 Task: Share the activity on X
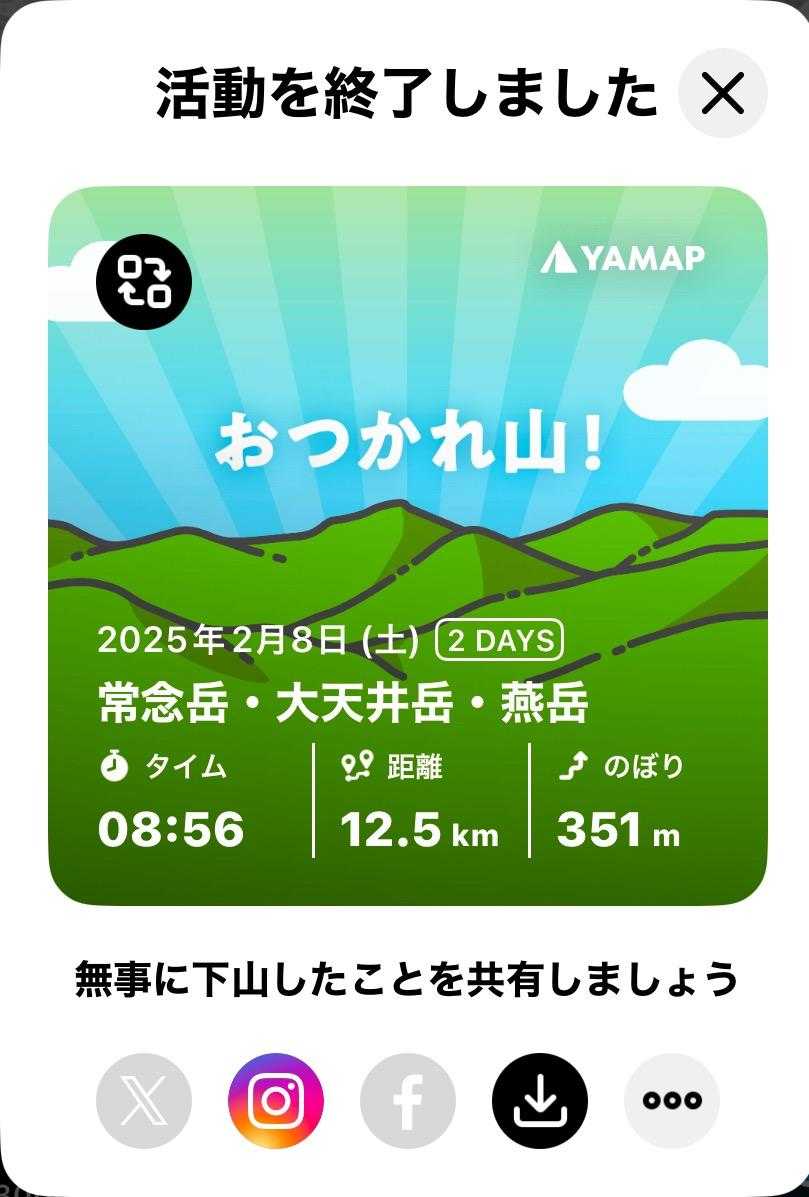click(143, 1100)
